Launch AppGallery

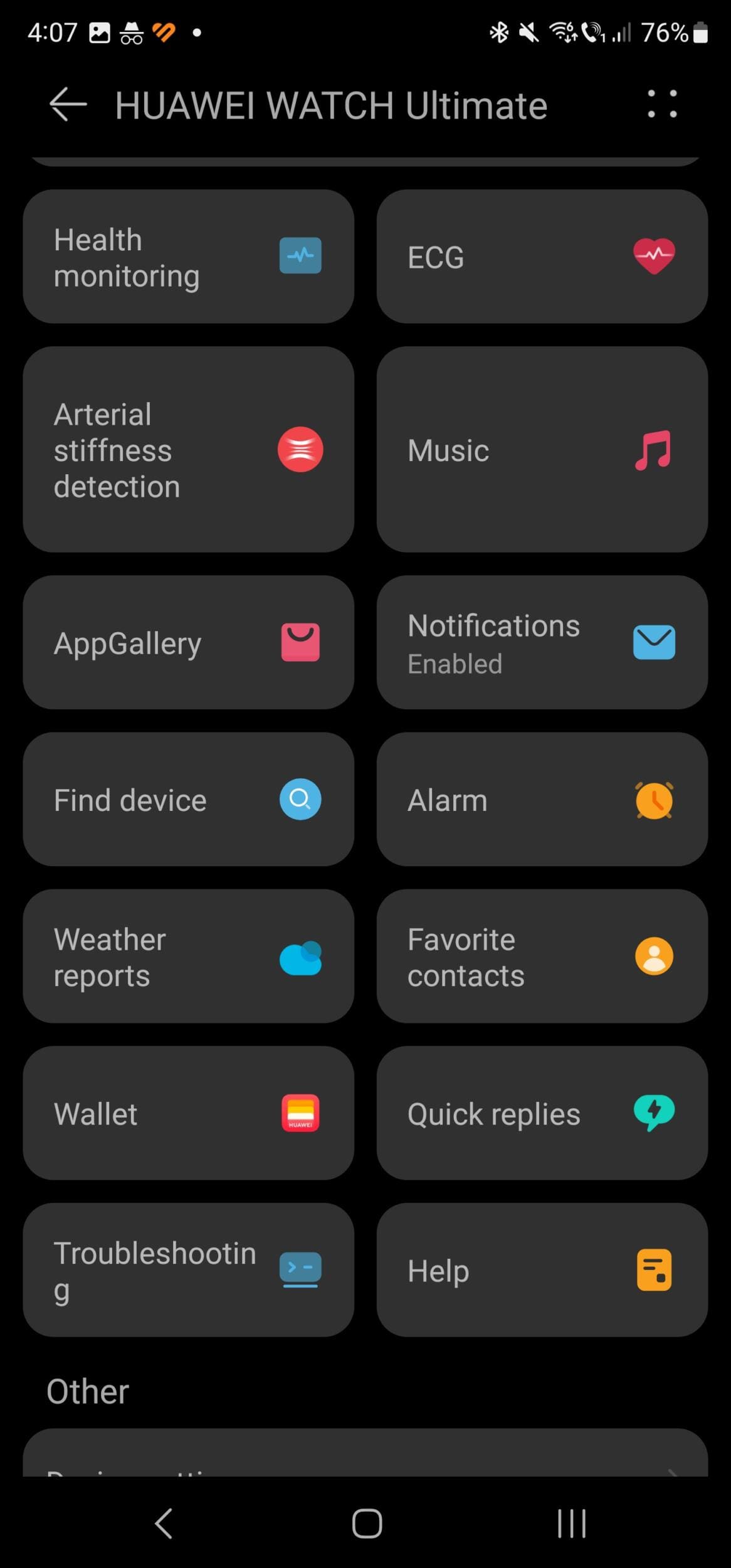[x=188, y=642]
